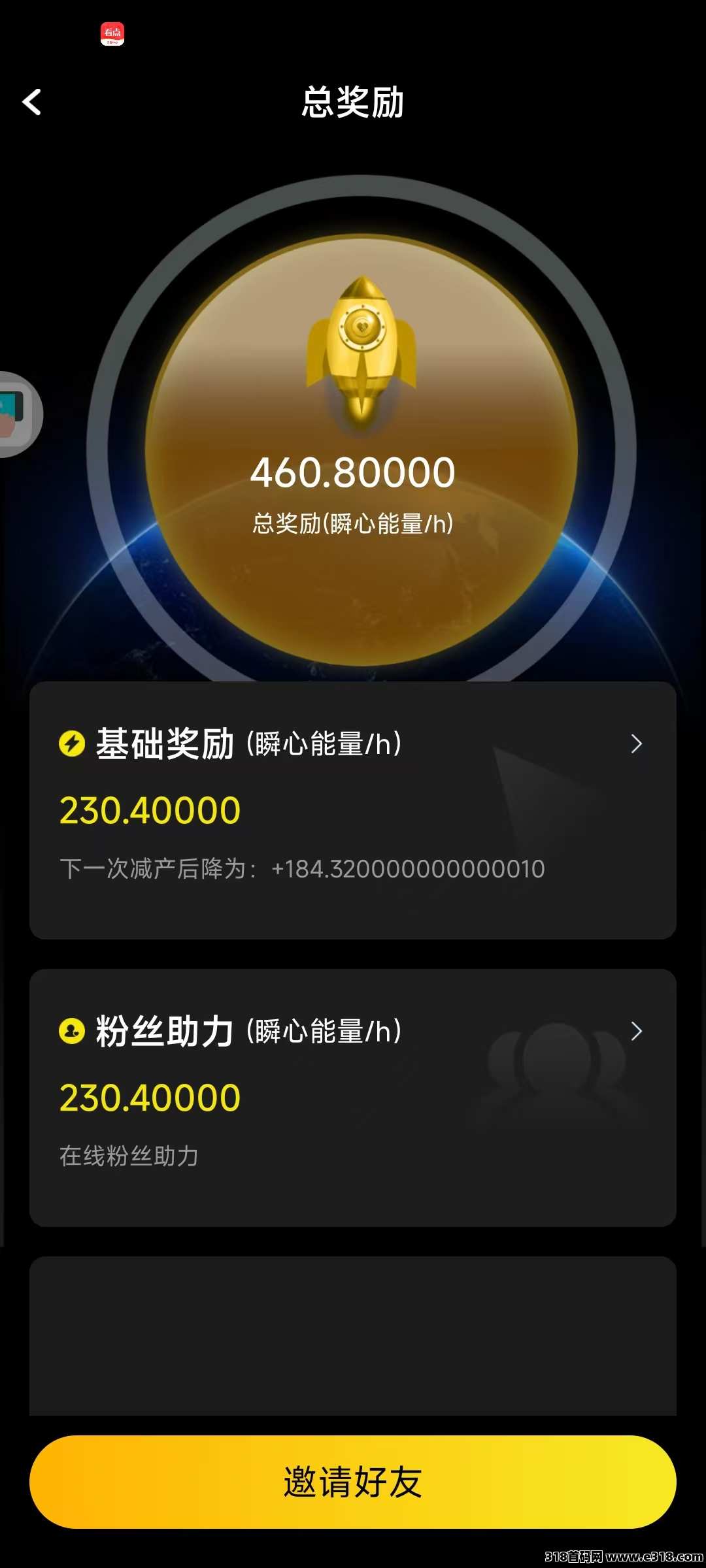Tap the 邀请好友 button

point(353,1482)
